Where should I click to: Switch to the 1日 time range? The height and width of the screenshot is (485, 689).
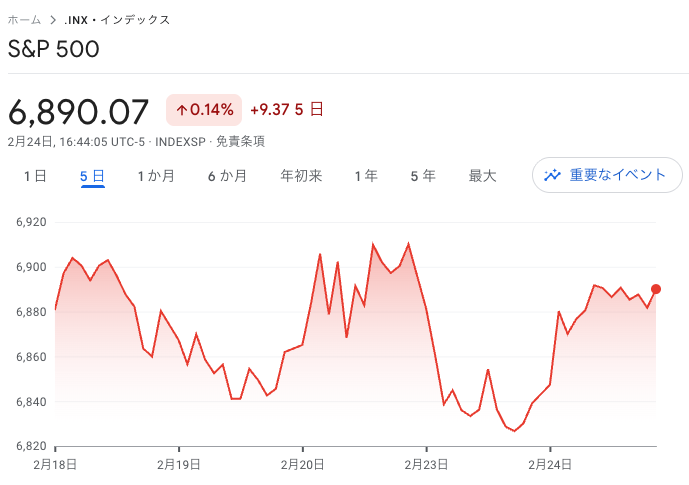coord(35,176)
